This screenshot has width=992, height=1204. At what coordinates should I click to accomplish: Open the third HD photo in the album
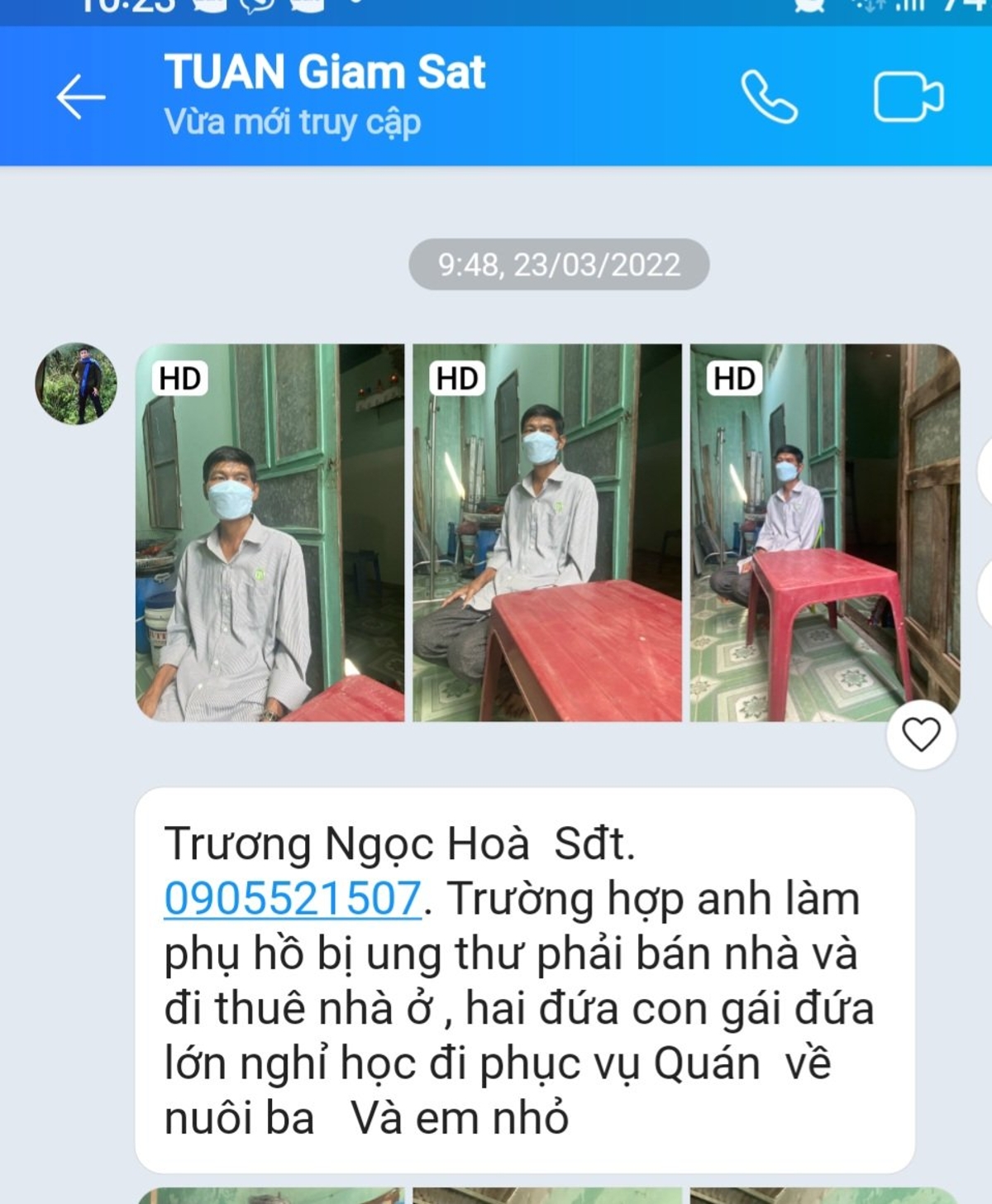click(x=824, y=533)
